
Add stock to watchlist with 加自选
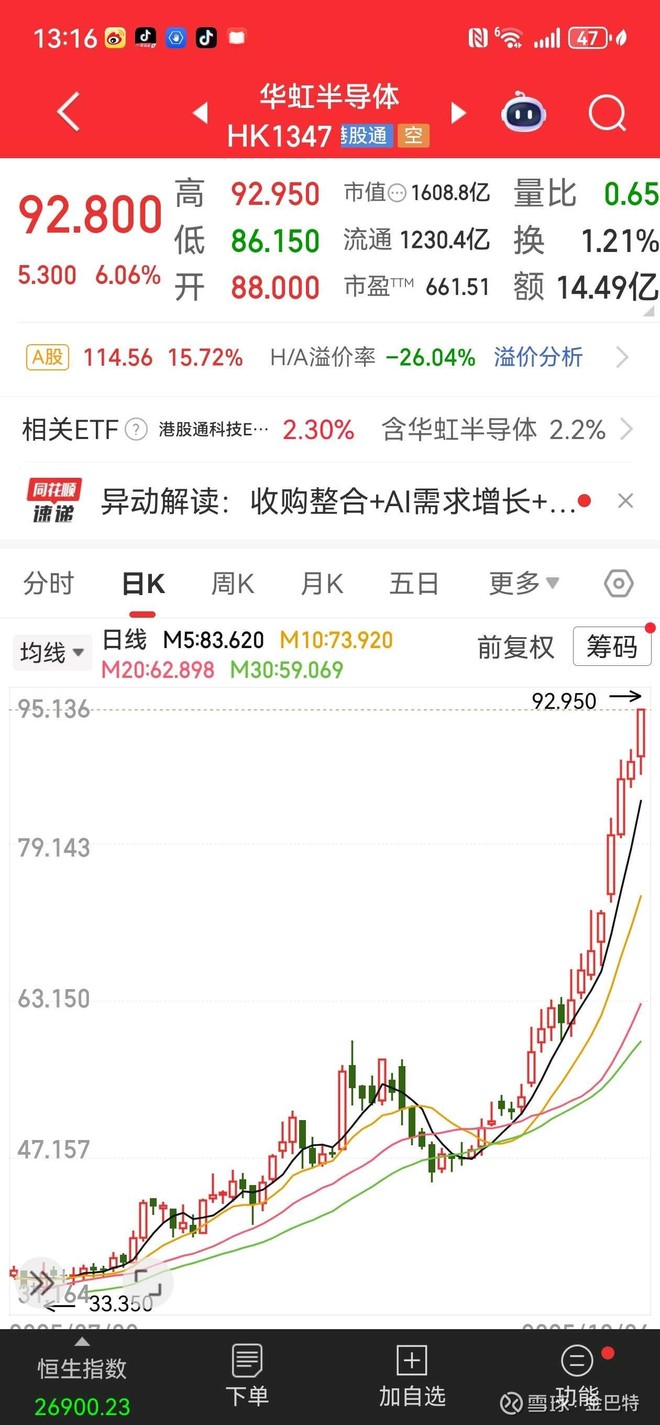tap(411, 1376)
